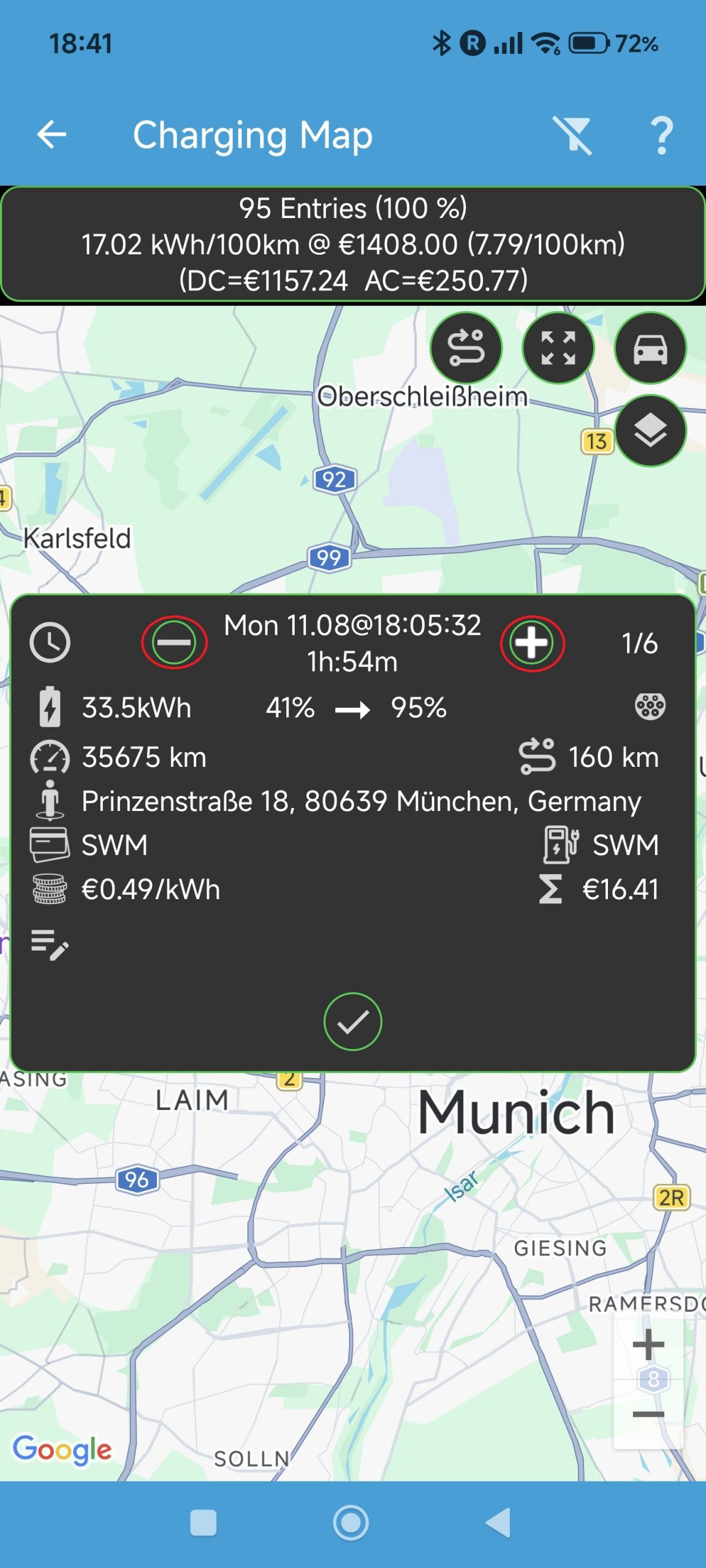Screen dimensions: 706x1568
Task: Select the car icon button
Action: pyautogui.click(x=650, y=348)
